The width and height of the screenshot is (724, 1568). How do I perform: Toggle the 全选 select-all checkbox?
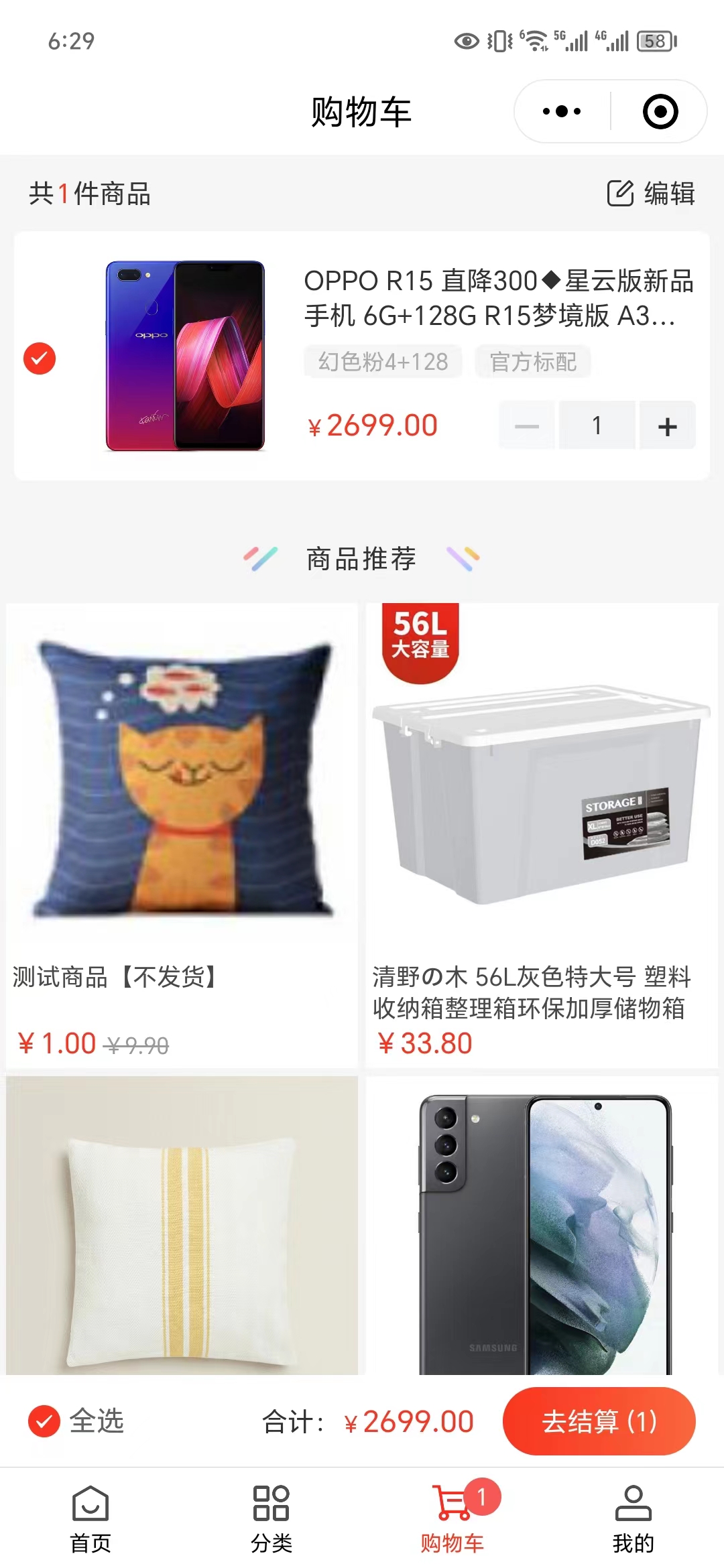click(x=44, y=1421)
